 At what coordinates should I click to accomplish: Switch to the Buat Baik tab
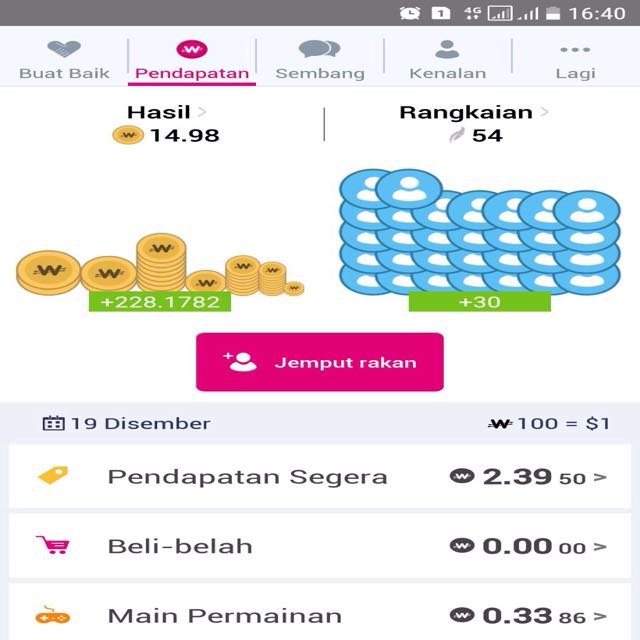pyautogui.click(x=64, y=60)
